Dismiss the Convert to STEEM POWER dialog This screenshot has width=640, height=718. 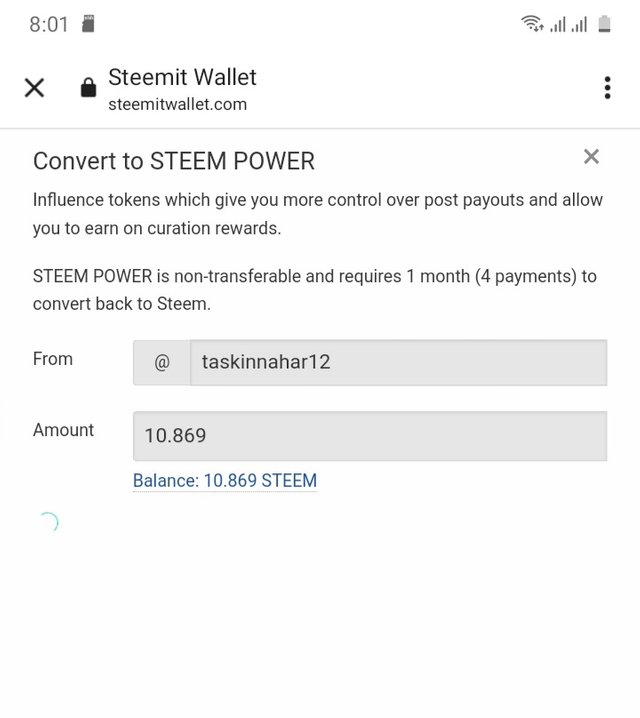pyautogui.click(x=591, y=156)
